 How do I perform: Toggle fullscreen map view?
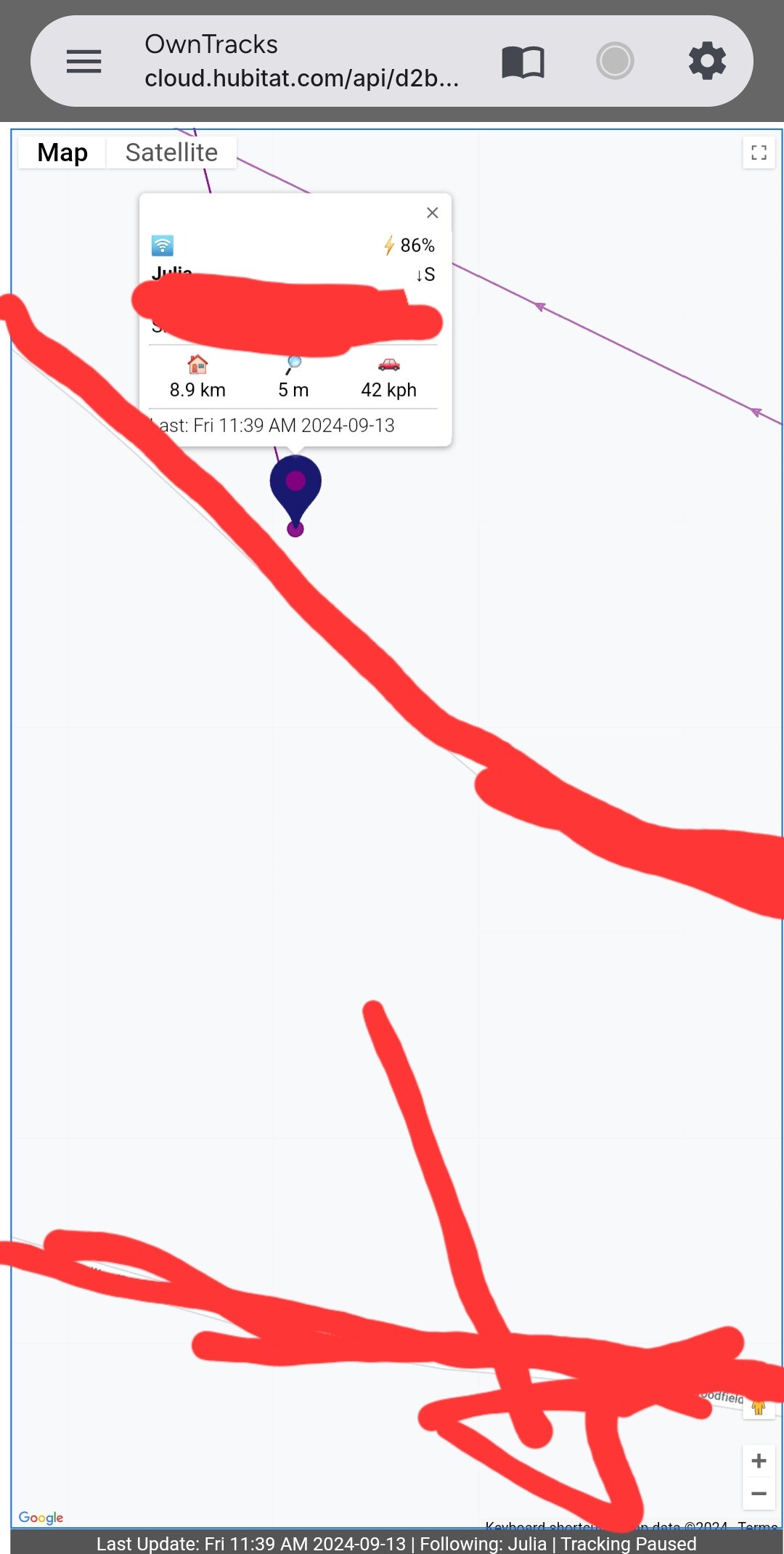coord(759,152)
